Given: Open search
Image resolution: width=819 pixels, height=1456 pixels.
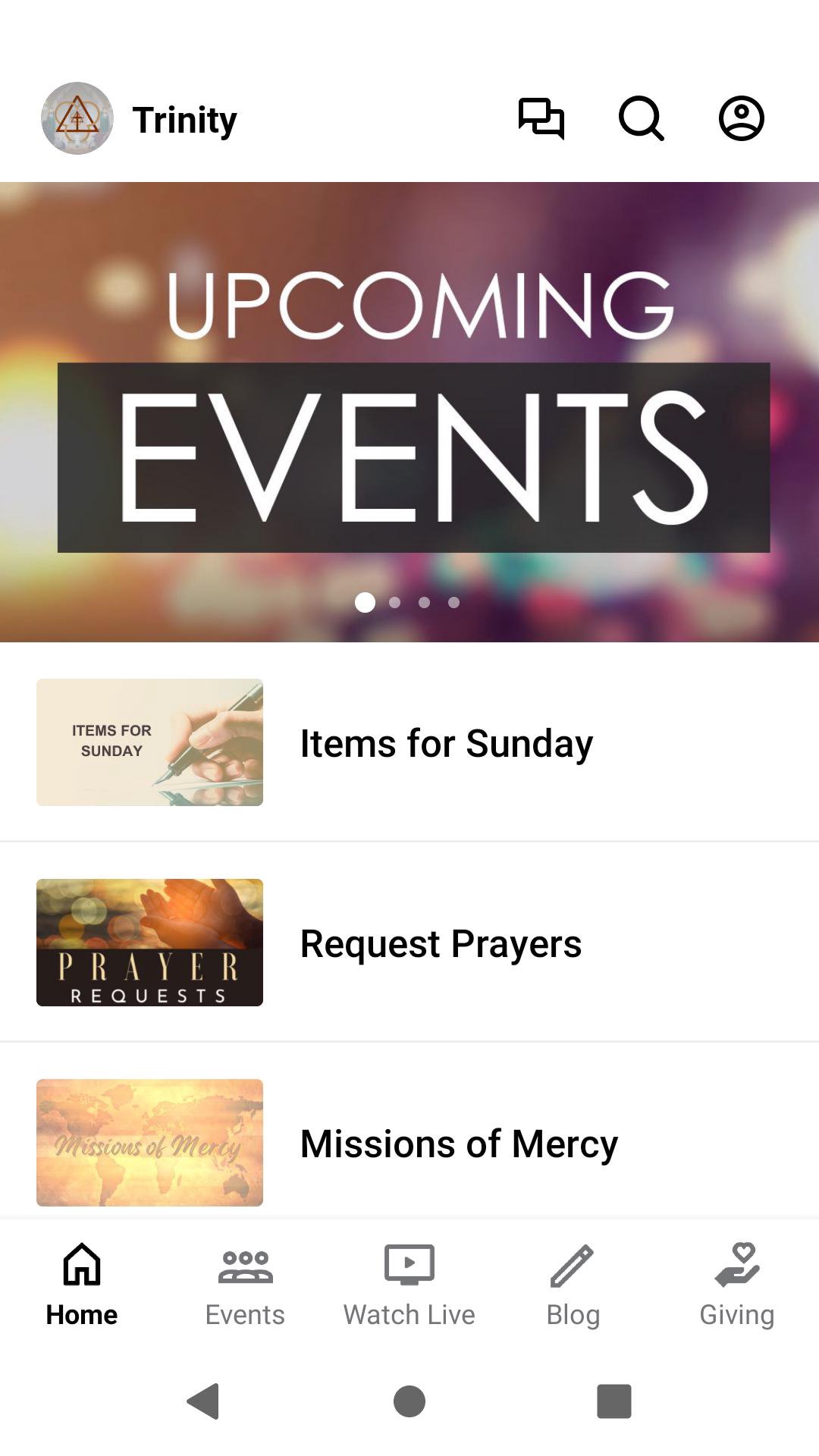Looking at the screenshot, I should (641, 118).
